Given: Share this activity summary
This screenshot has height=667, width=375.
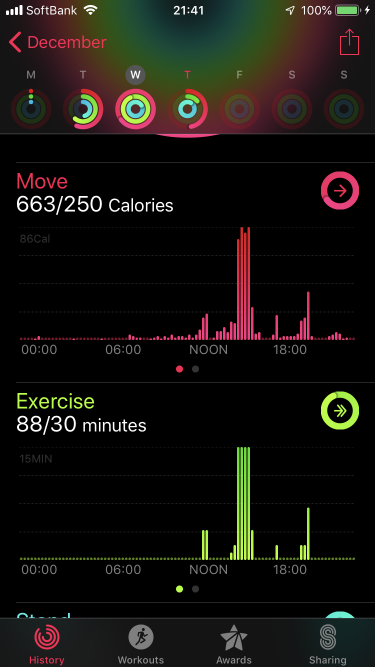Looking at the screenshot, I should click(x=349, y=42).
